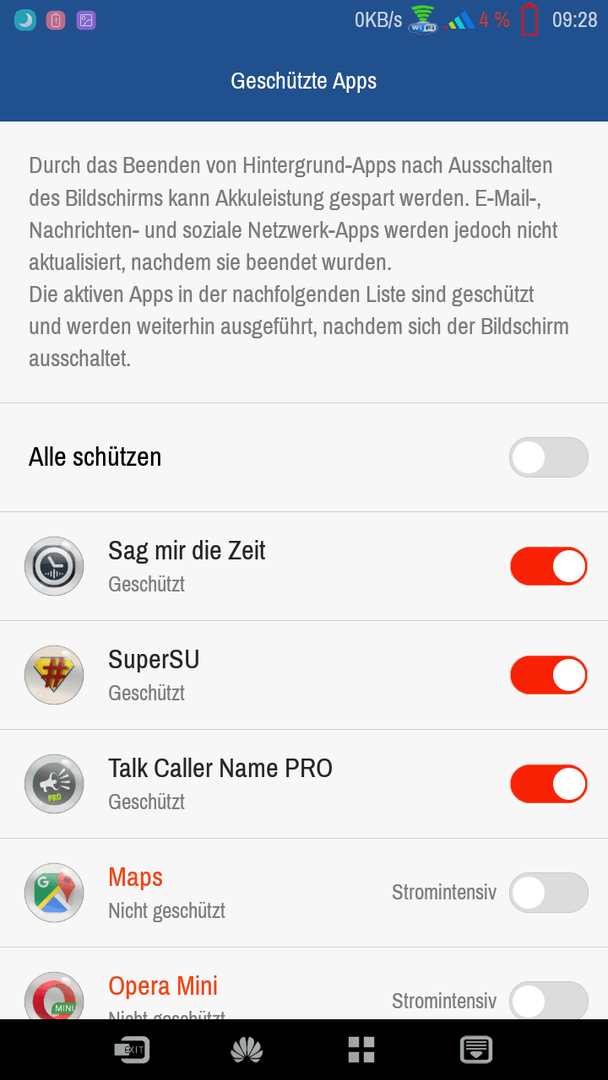Turn off protection for Sag mir die Zeit
Viewport: 608px width, 1080px height.
549,566
